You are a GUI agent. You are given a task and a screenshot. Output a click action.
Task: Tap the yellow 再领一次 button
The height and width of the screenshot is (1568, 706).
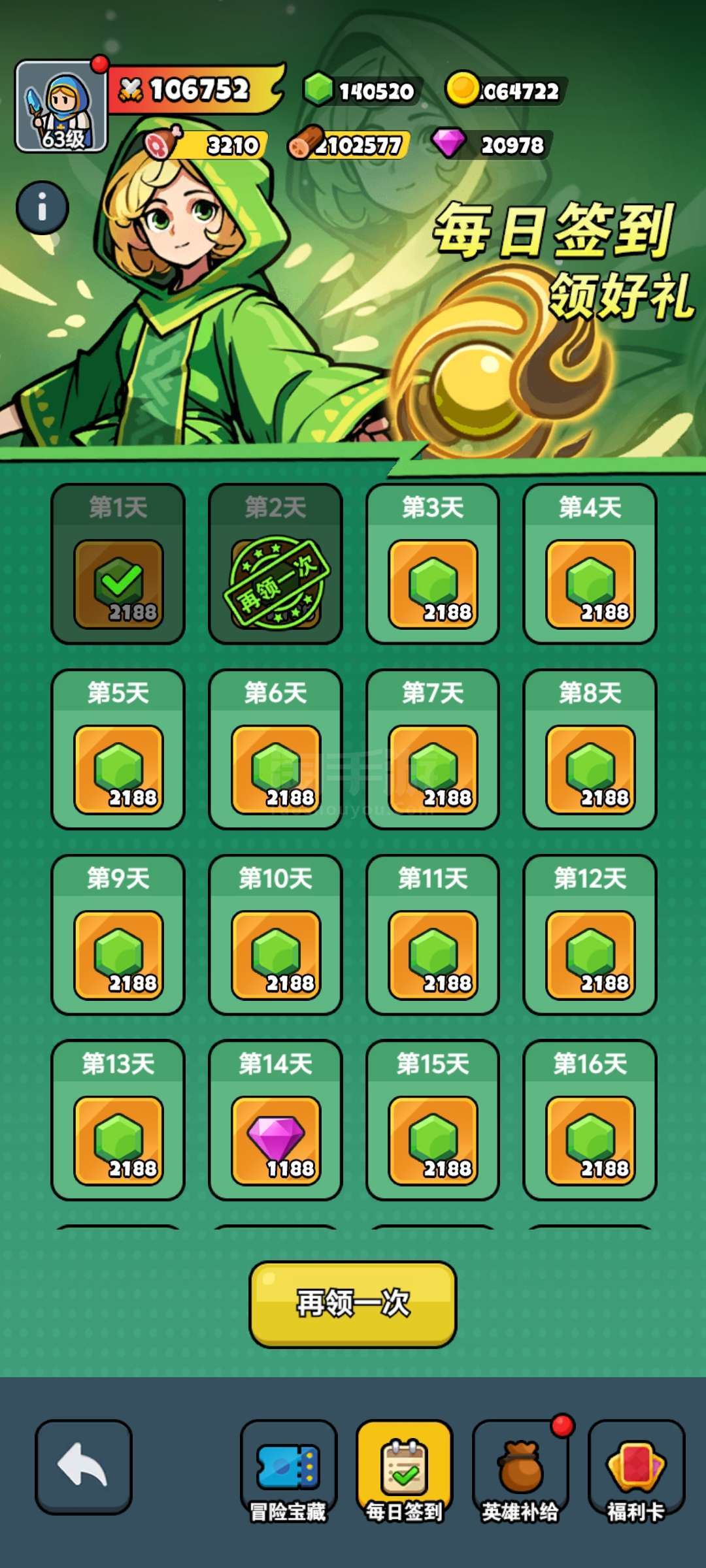click(353, 1303)
